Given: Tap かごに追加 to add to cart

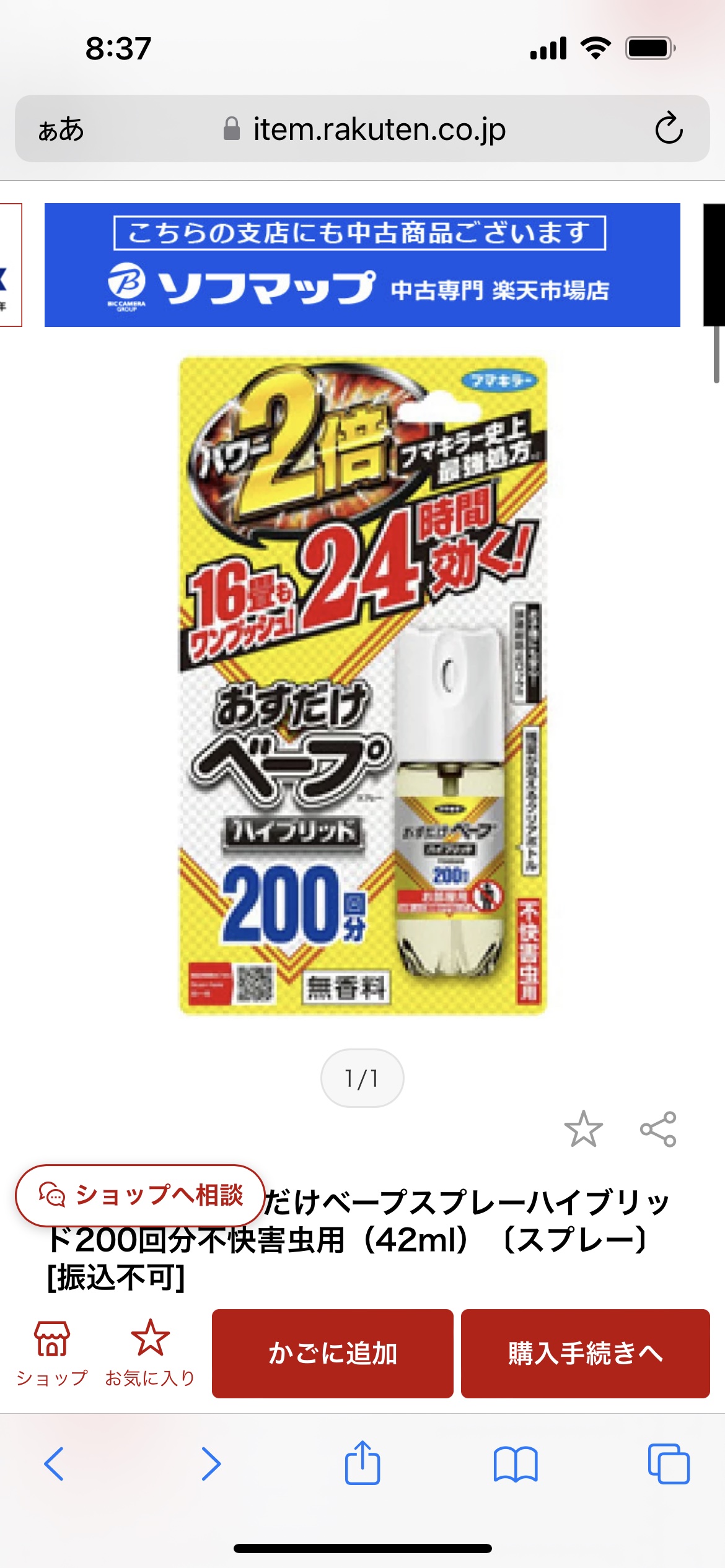Looking at the screenshot, I should pos(333,1354).
